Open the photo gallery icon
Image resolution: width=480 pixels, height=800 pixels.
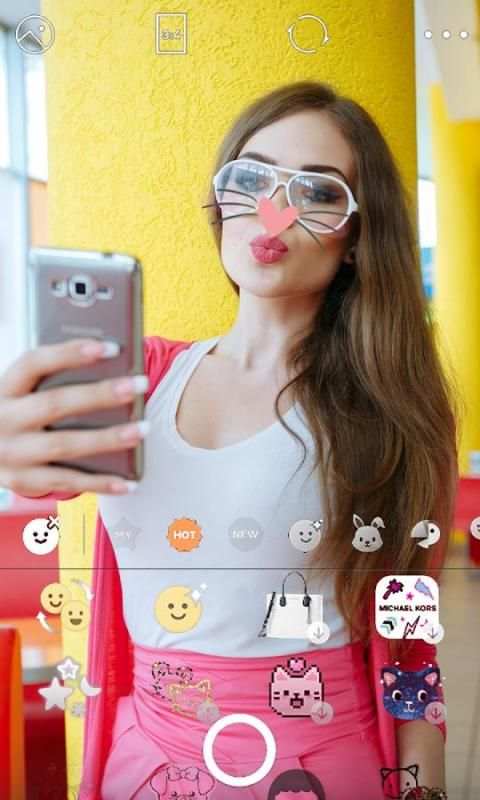coord(35,35)
